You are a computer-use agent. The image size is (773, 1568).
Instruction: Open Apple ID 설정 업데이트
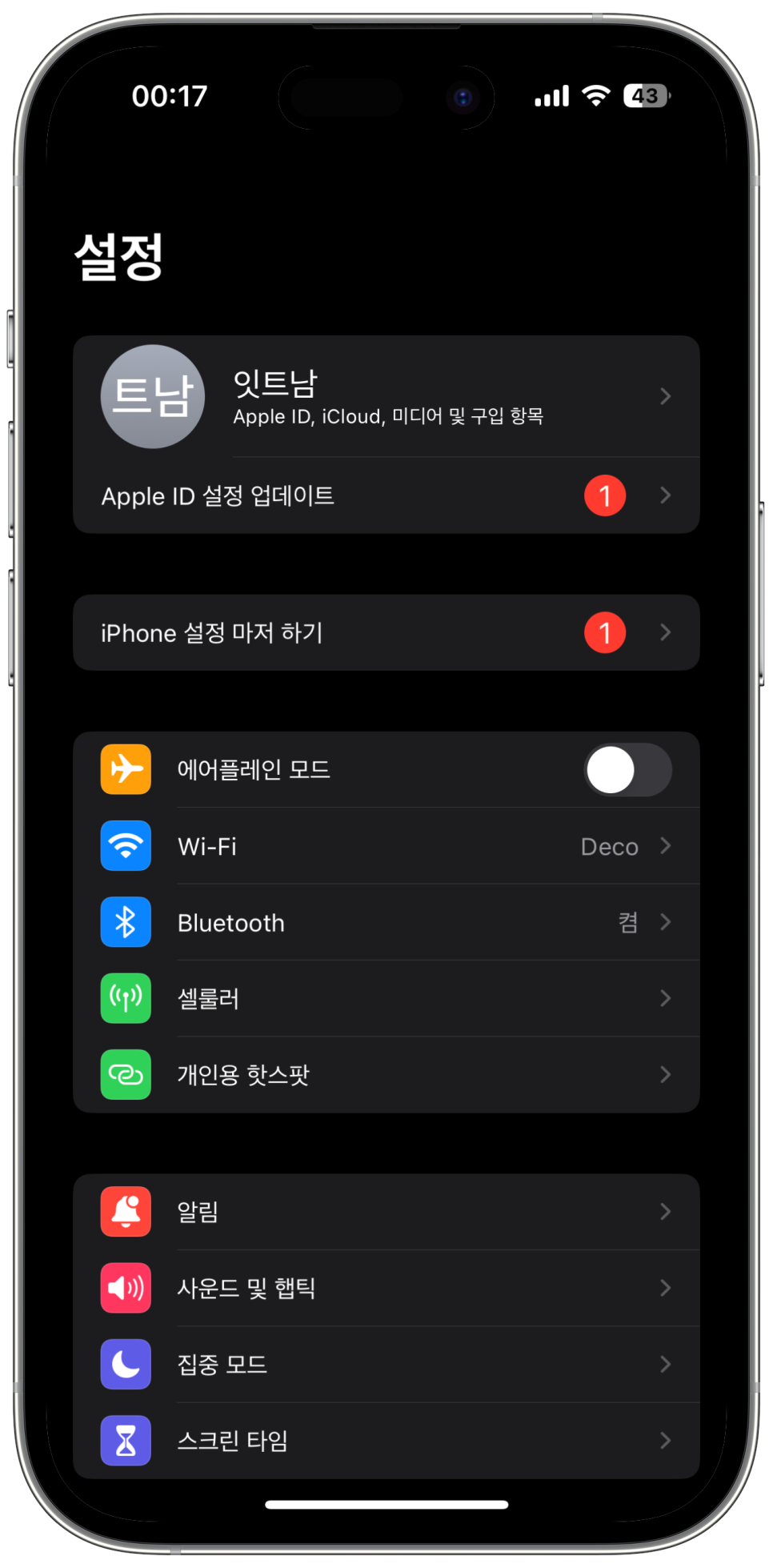386,495
